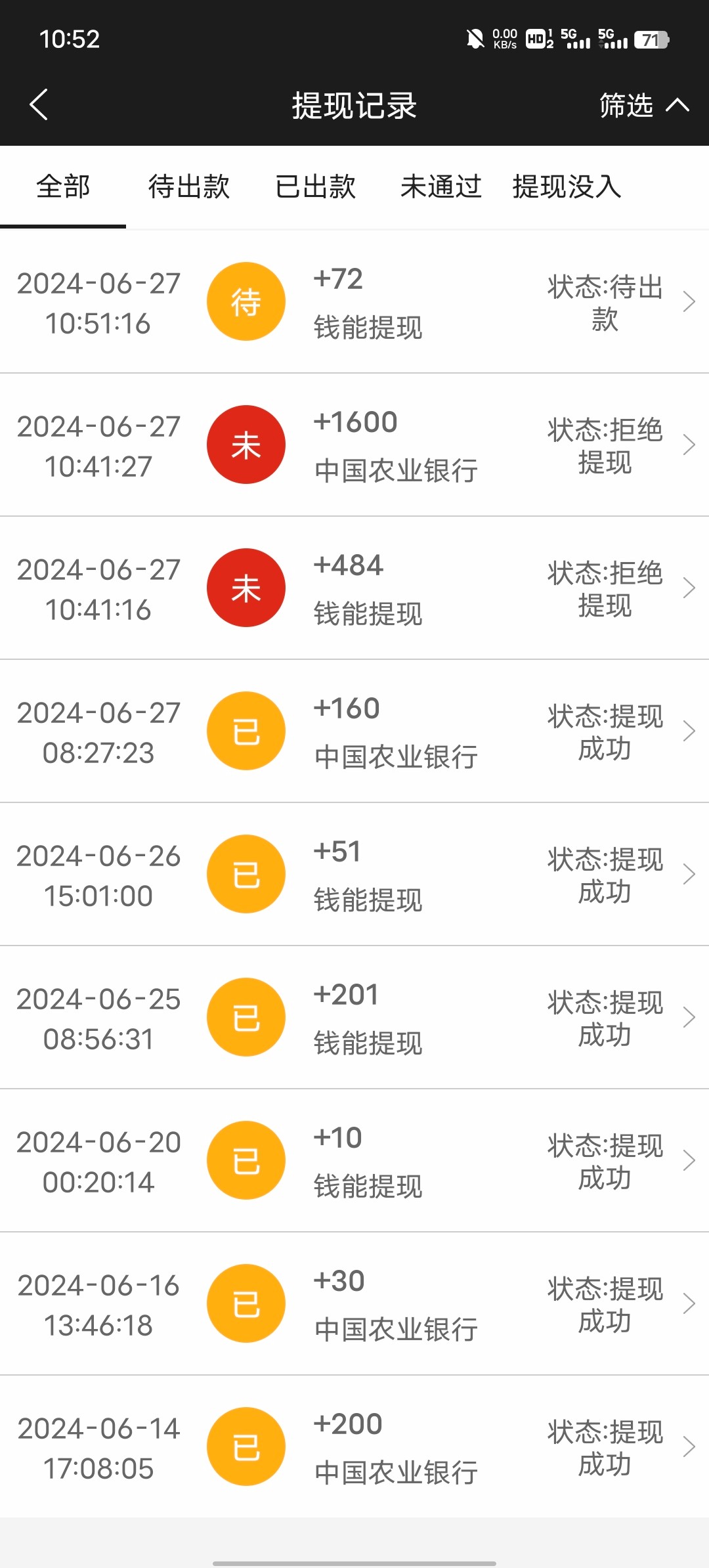Viewport: 709px width, 1568px height.
Task: Tap the back arrow icon
Action: [x=37, y=104]
